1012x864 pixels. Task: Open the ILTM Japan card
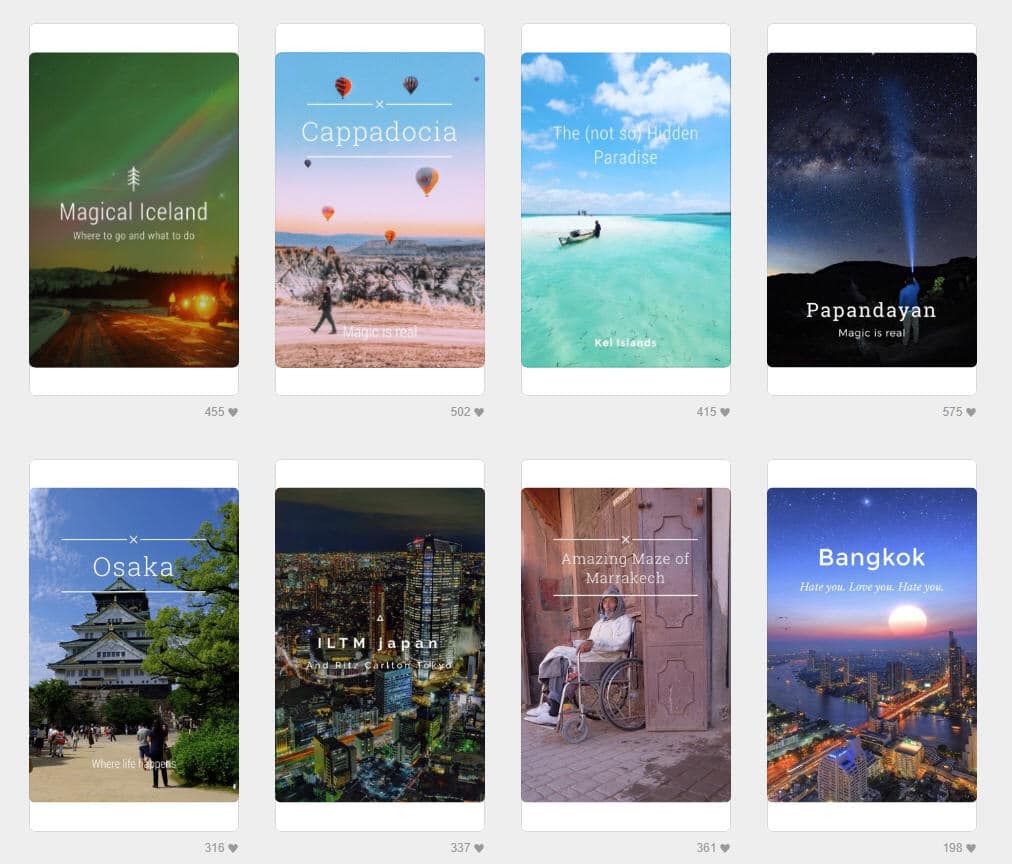[380, 645]
